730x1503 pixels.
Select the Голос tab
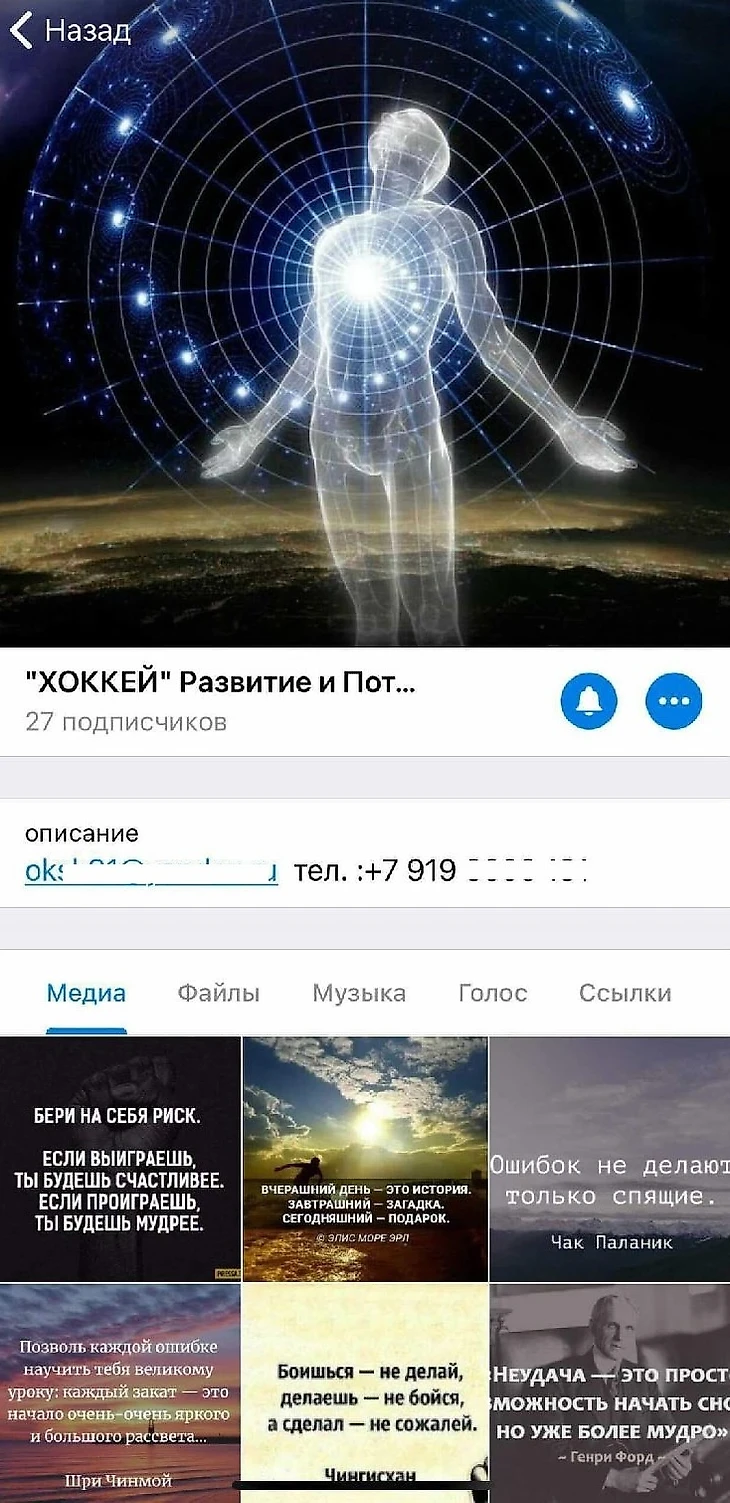[x=492, y=993]
